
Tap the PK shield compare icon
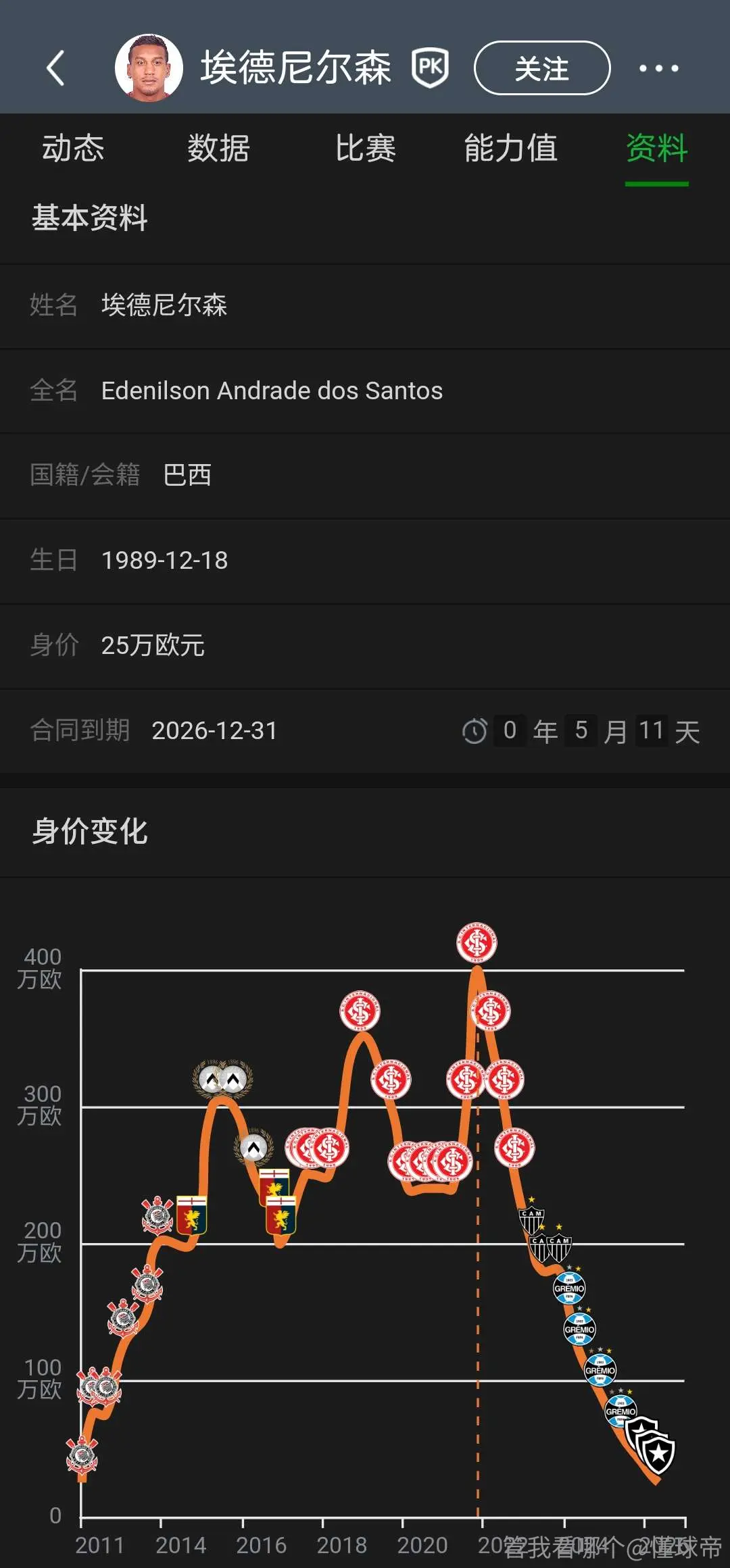[431, 68]
